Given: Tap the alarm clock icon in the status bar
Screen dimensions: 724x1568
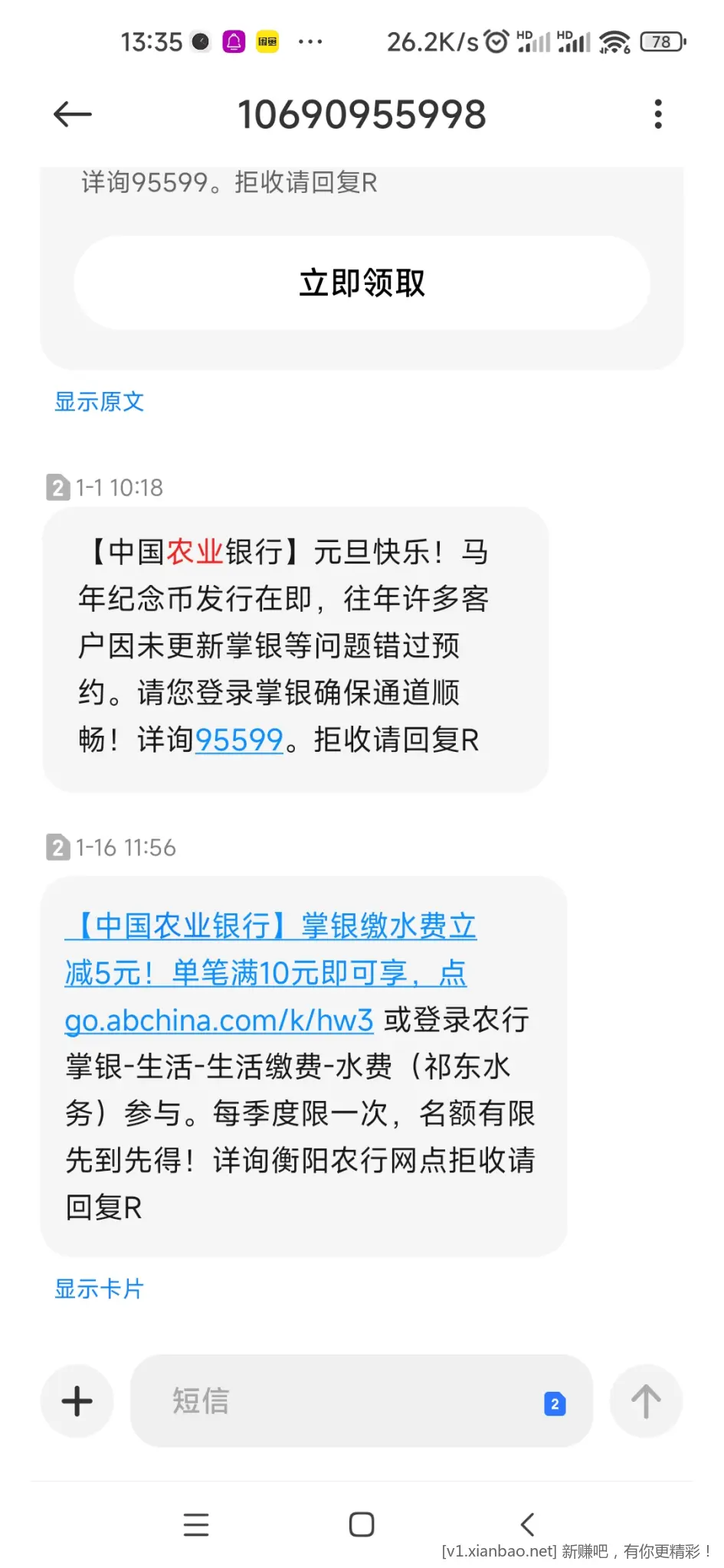Looking at the screenshot, I should (495, 42).
